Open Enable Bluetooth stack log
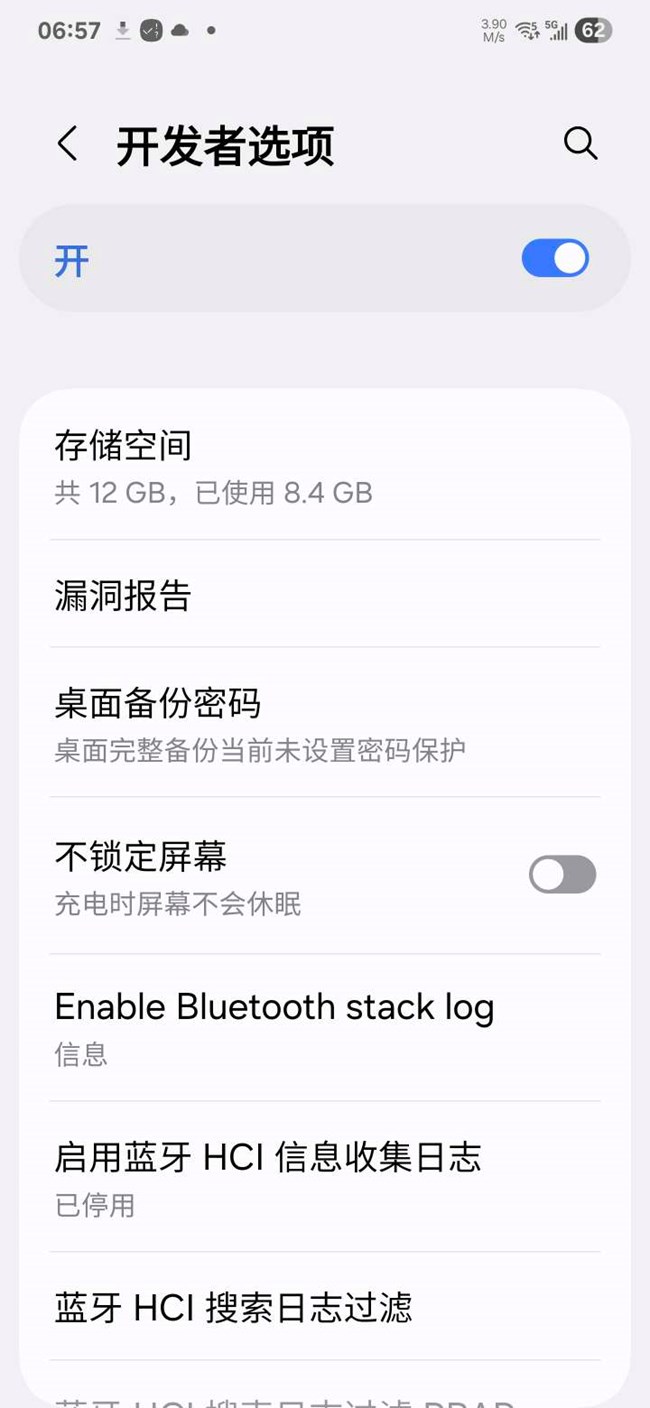 324,1027
